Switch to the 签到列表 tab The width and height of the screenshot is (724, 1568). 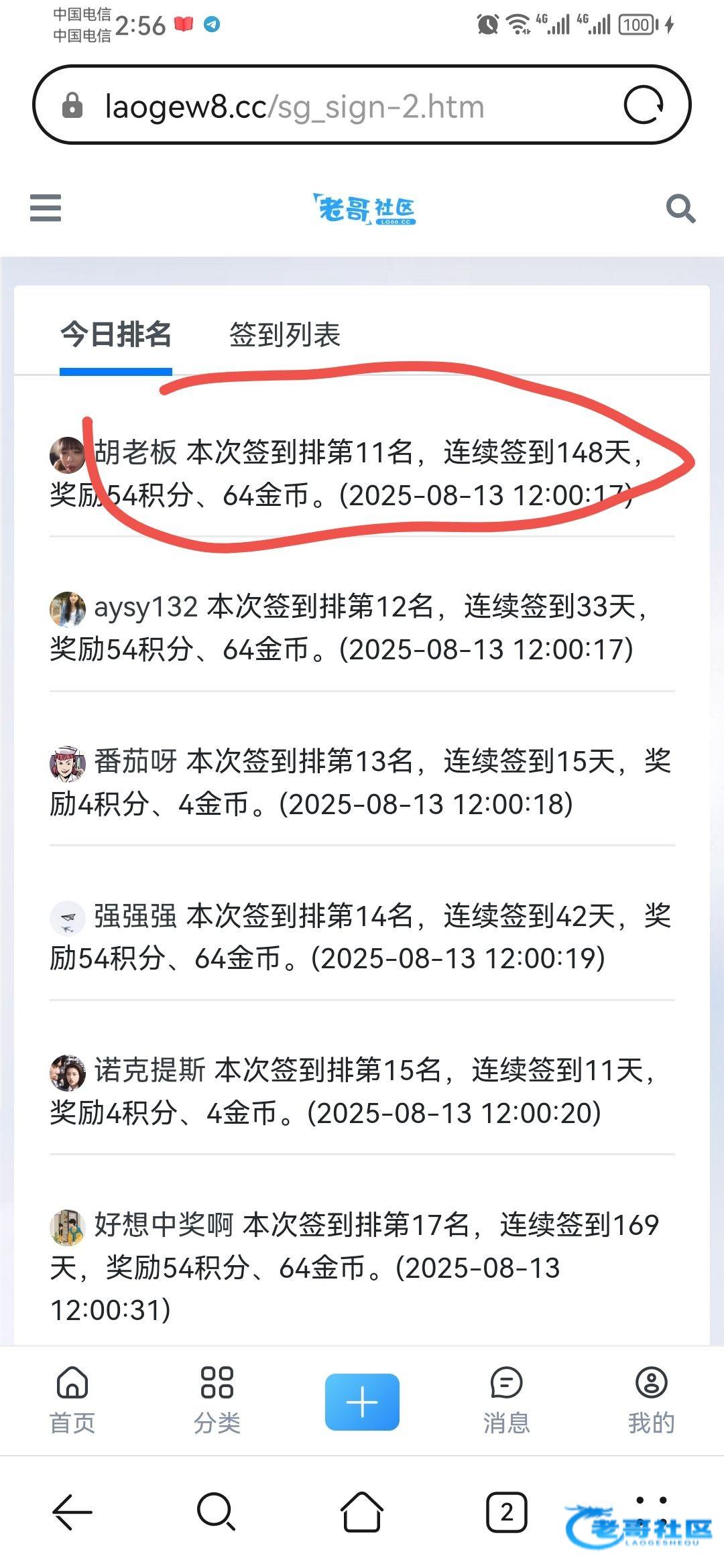pyautogui.click(x=285, y=334)
